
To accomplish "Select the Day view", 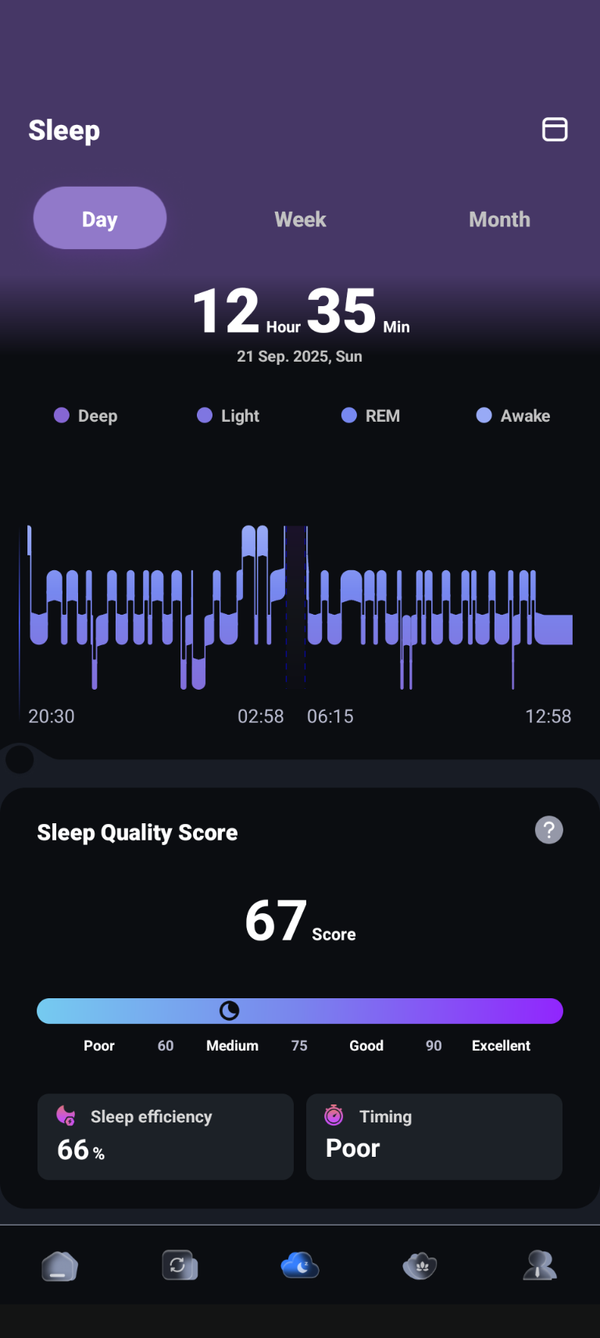I will pos(100,218).
